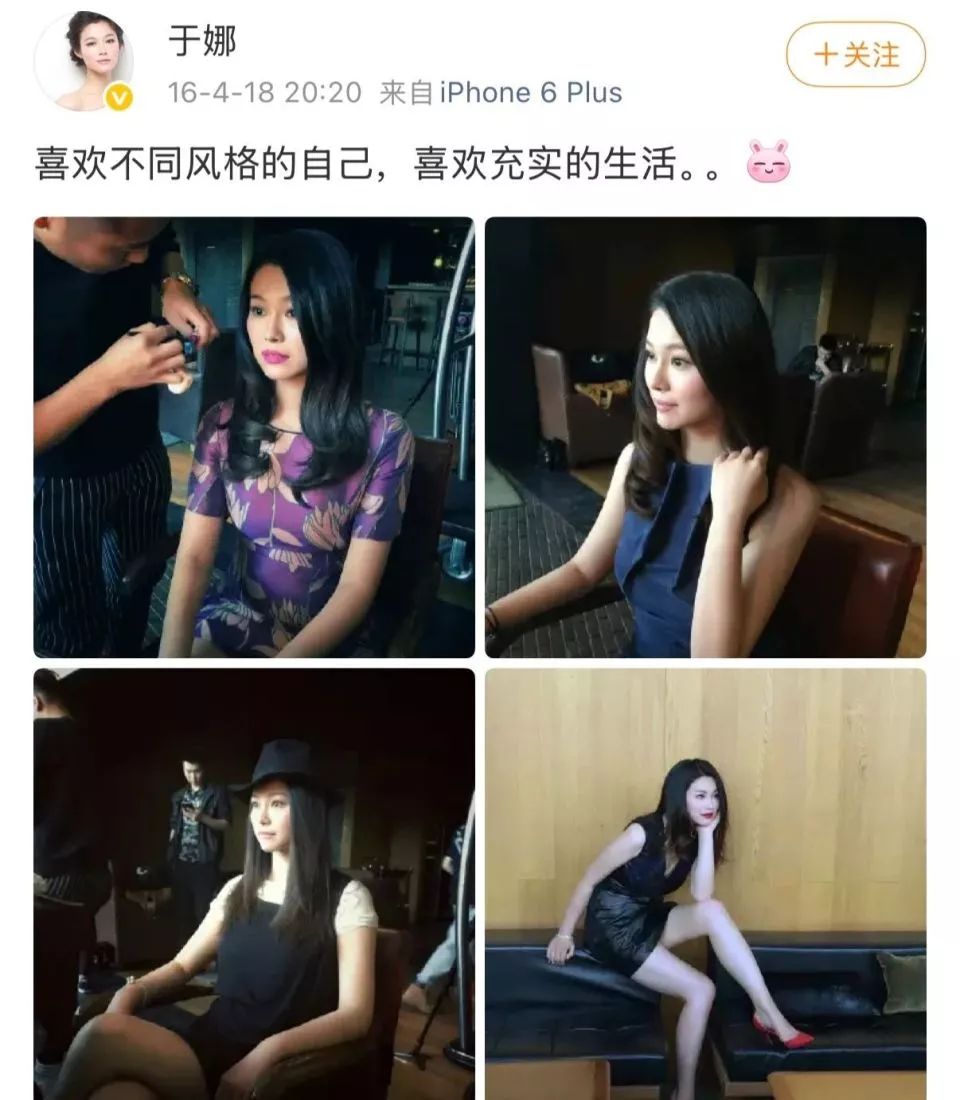Viewport: 960px width, 1100px height.
Task: Open the blue sleeveless dress photo
Action: (705, 437)
